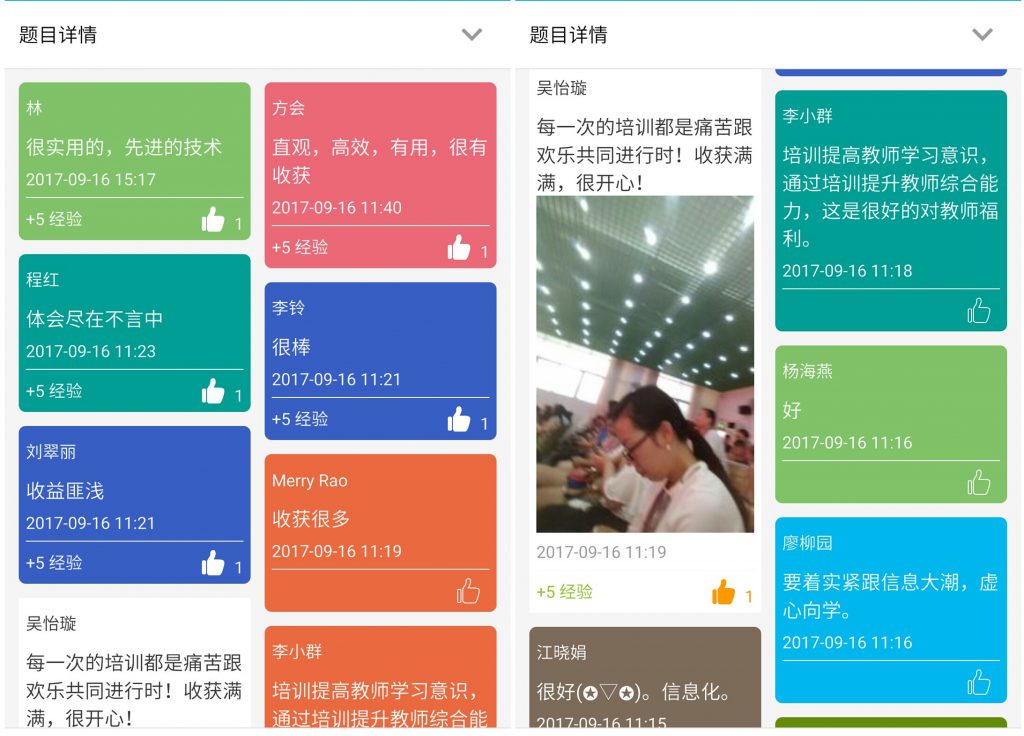This screenshot has height=736, width=1024.
Task: Give a thumbs-up to 廖柳园's comment
Action: coord(978,683)
